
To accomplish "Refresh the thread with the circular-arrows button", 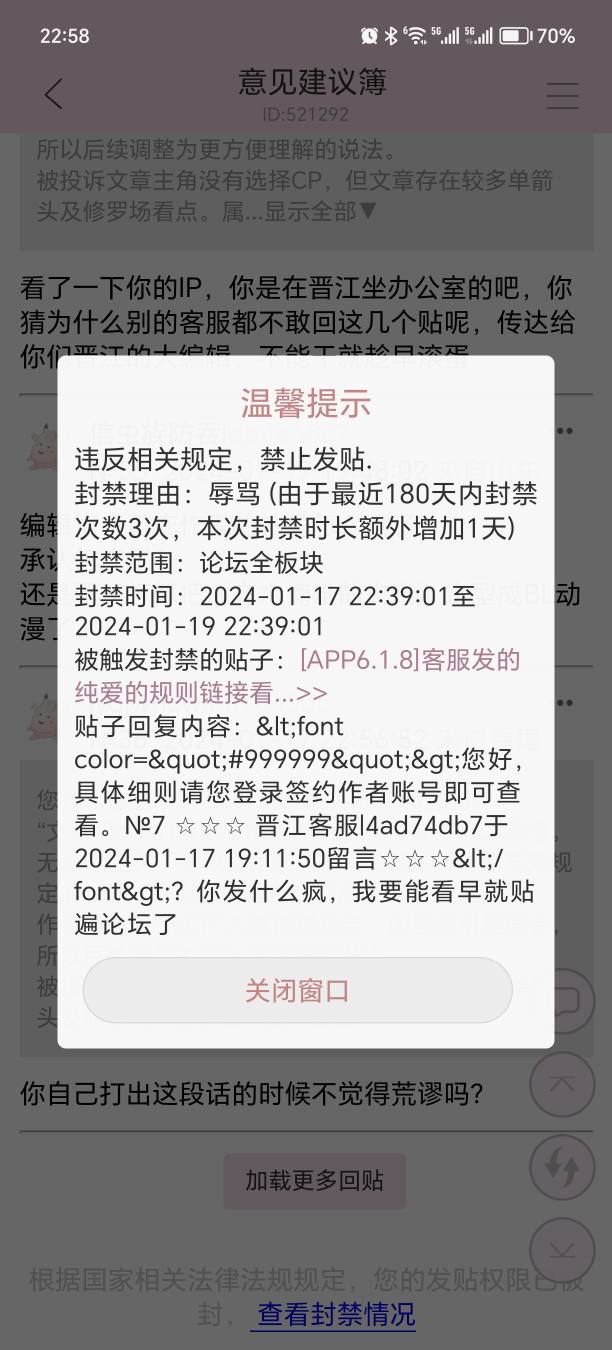I will point(562,1167).
